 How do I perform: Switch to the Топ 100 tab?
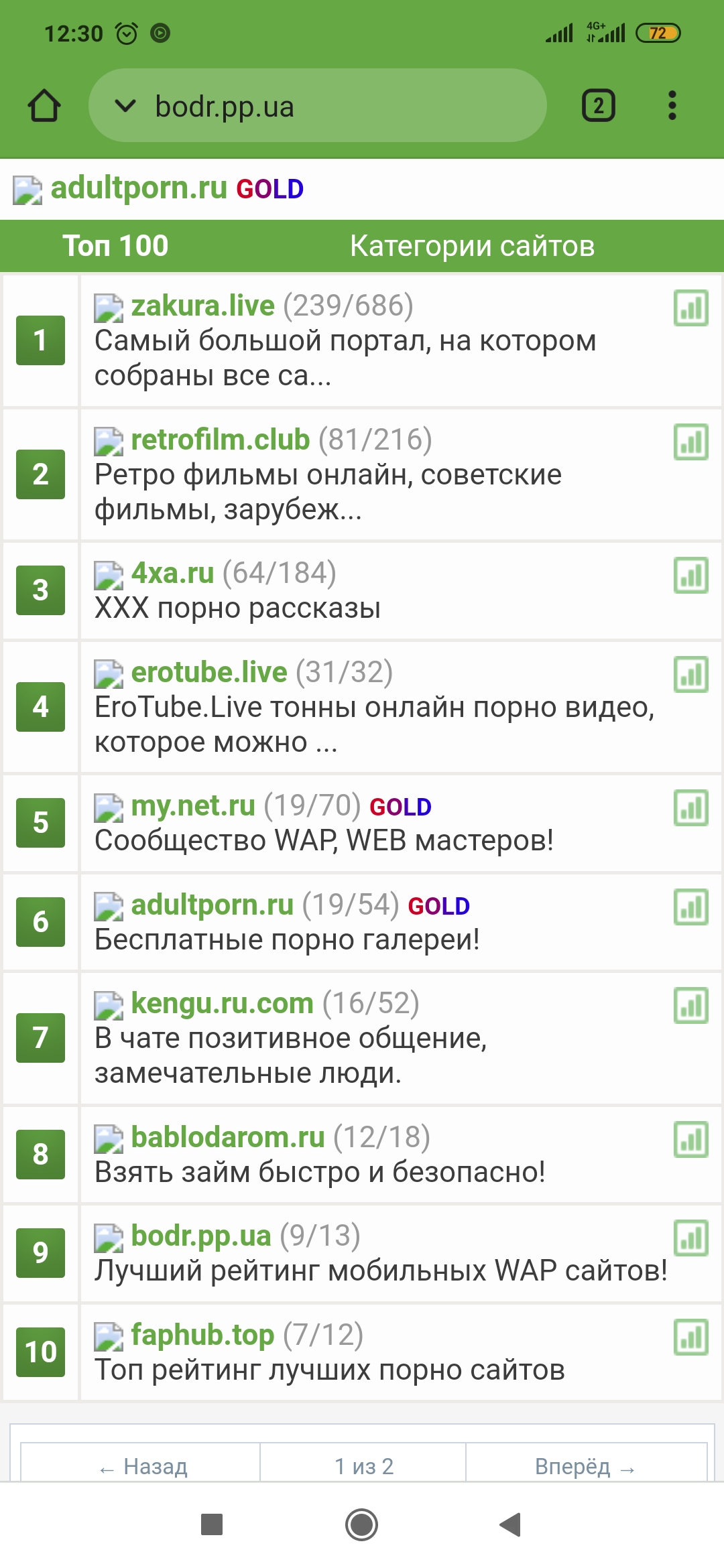[x=115, y=246]
